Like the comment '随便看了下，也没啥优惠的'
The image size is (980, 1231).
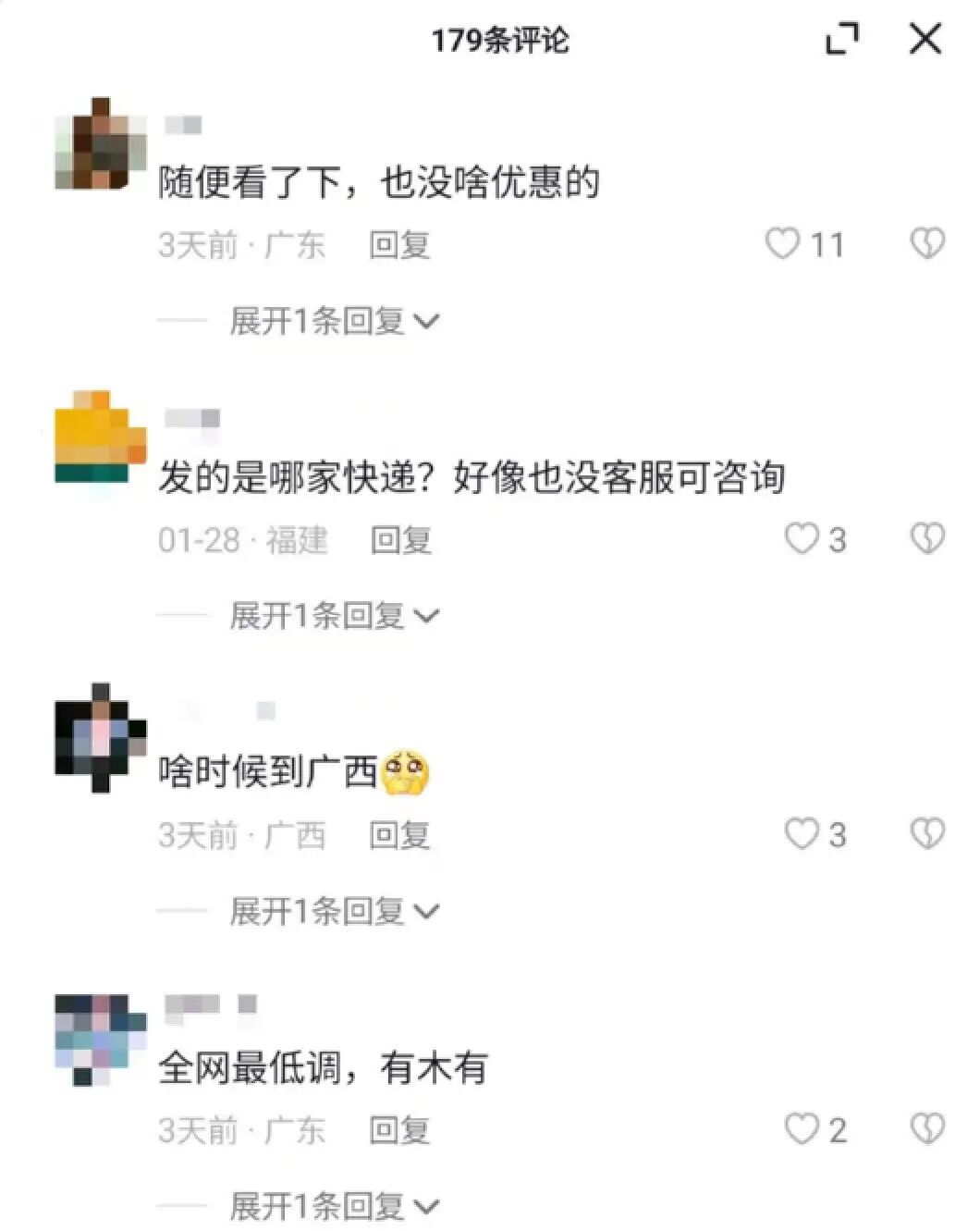click(x=782, y=244)
